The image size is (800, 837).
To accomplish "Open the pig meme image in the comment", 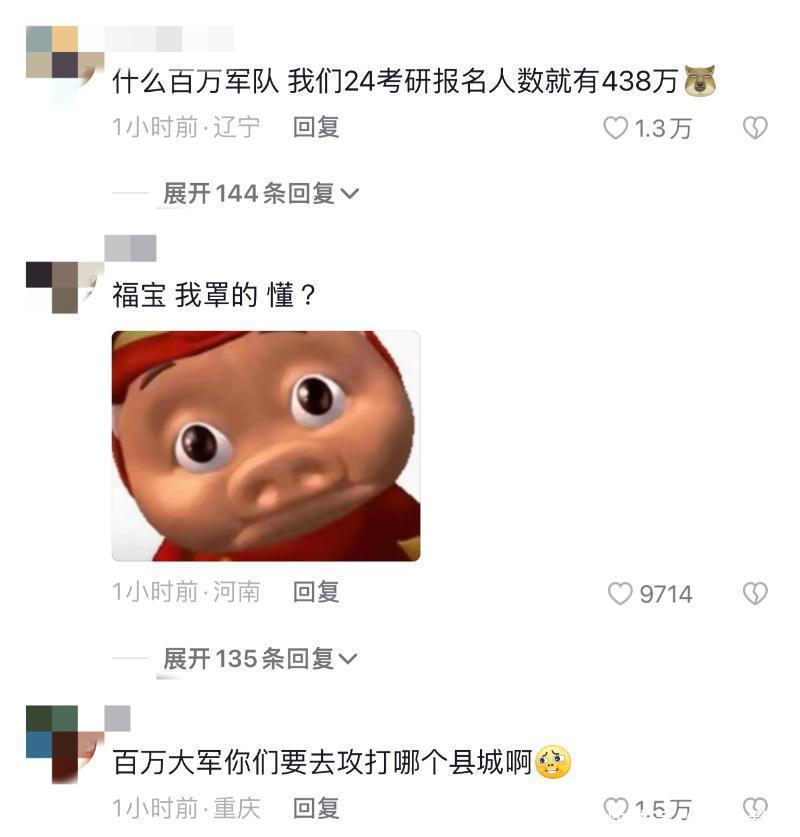I will pos(265,446).
